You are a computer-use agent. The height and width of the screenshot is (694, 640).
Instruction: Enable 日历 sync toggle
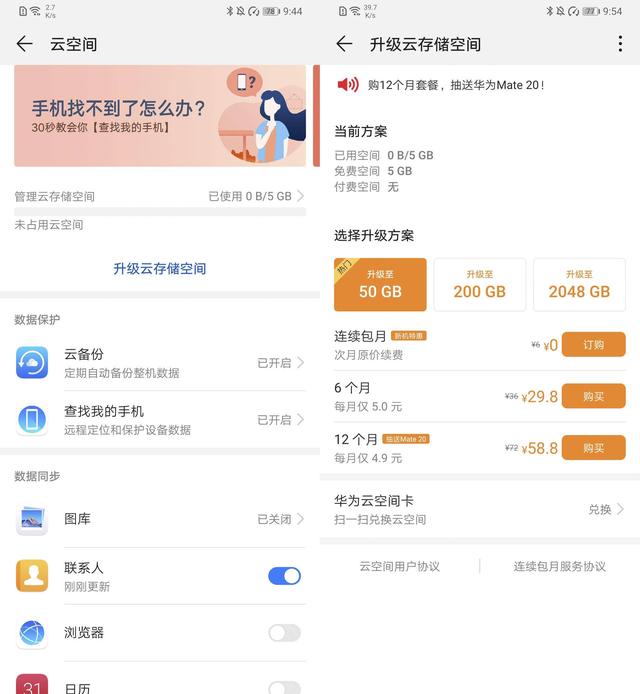(x=284, y=687)
